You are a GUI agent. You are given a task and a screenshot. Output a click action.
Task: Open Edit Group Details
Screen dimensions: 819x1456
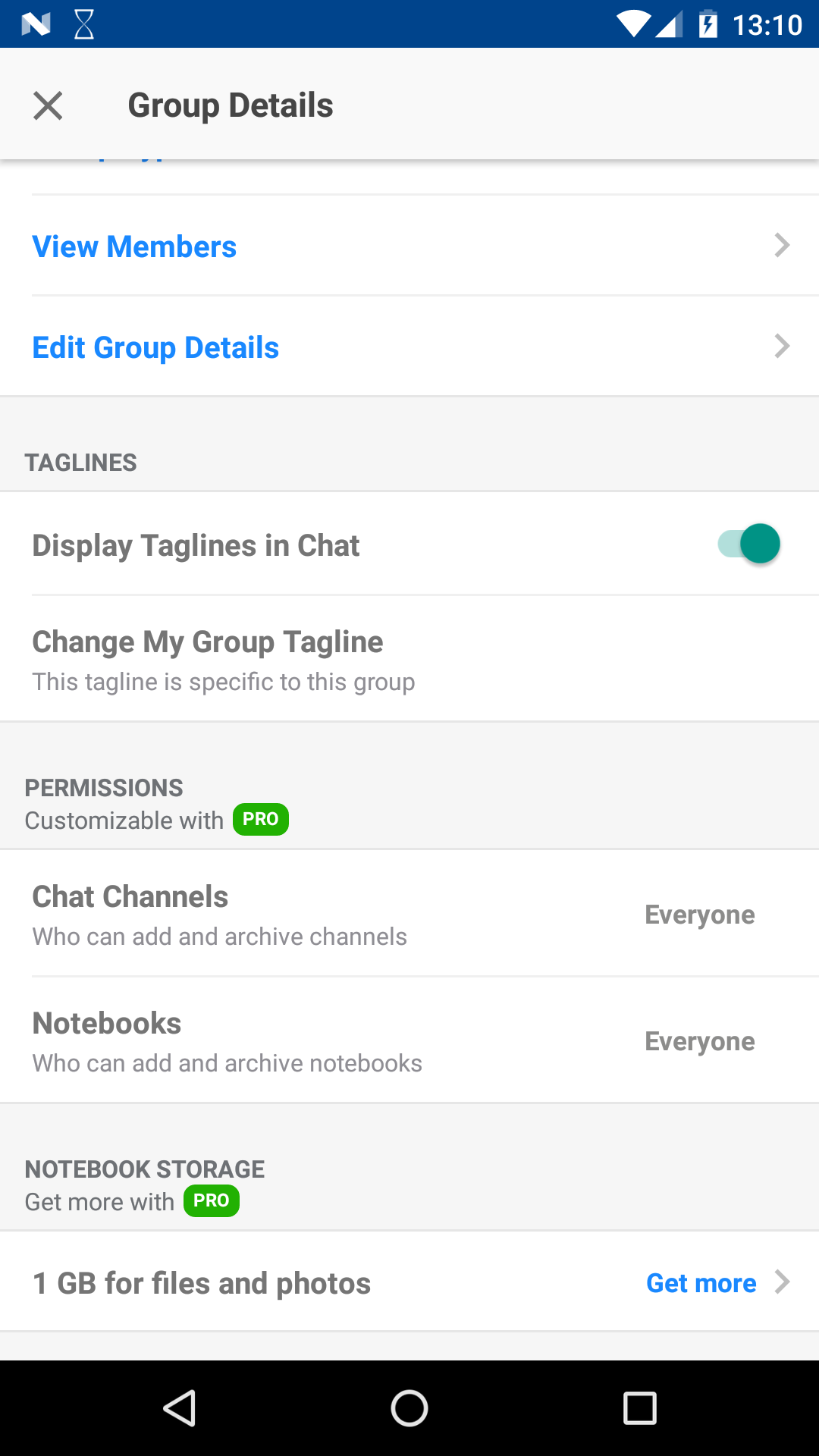coord(409,347)
